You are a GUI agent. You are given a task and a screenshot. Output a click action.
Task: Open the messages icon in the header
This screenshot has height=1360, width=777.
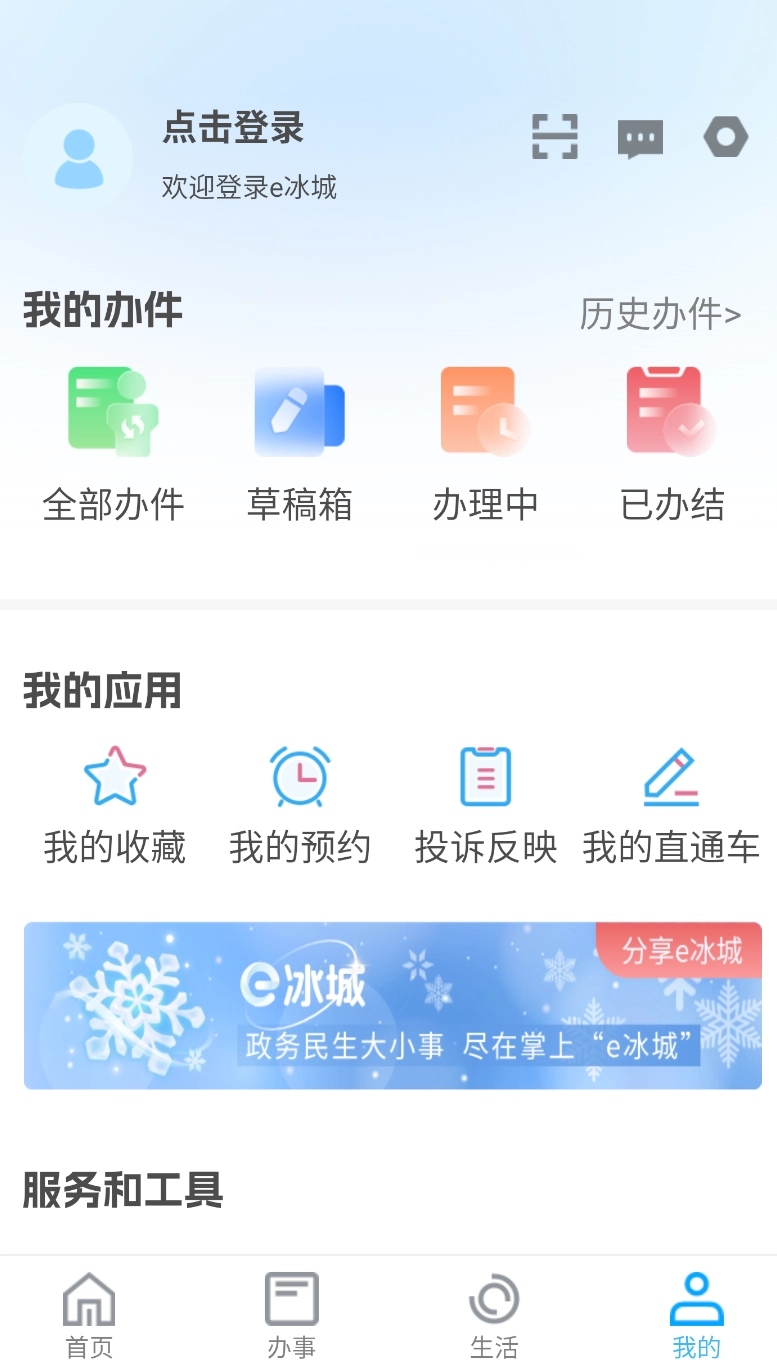pos(640,137)
